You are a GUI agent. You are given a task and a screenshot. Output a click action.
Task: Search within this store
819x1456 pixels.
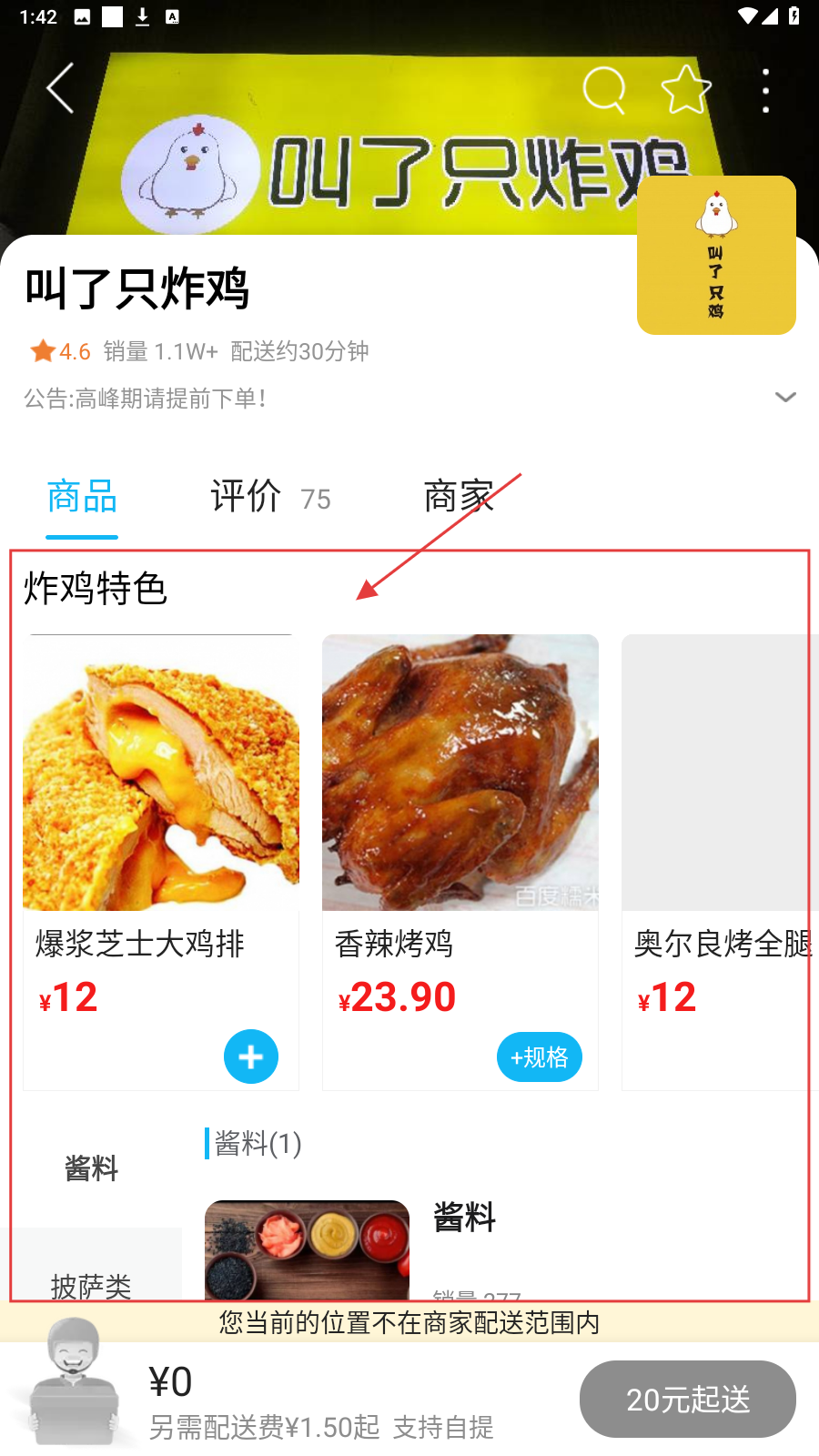[603, 90]
